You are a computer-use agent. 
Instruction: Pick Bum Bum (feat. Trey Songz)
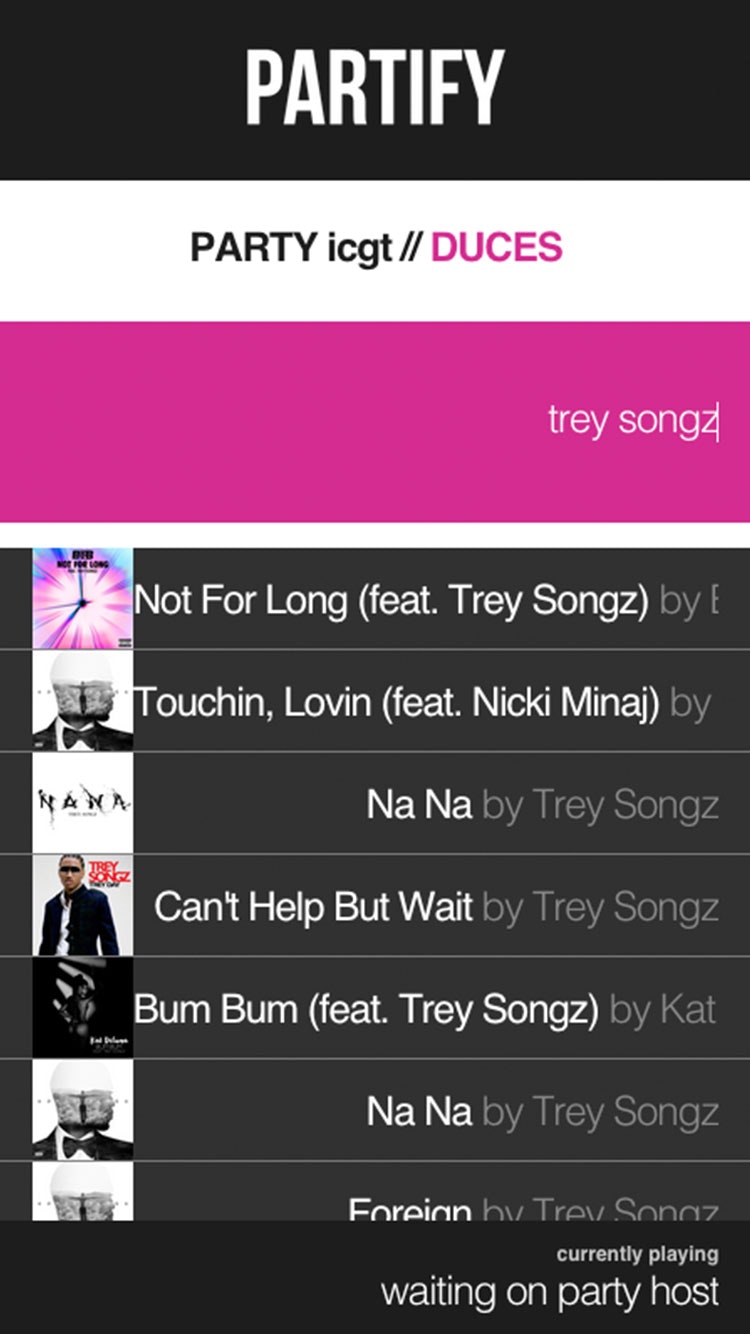tap(375, 1007)
